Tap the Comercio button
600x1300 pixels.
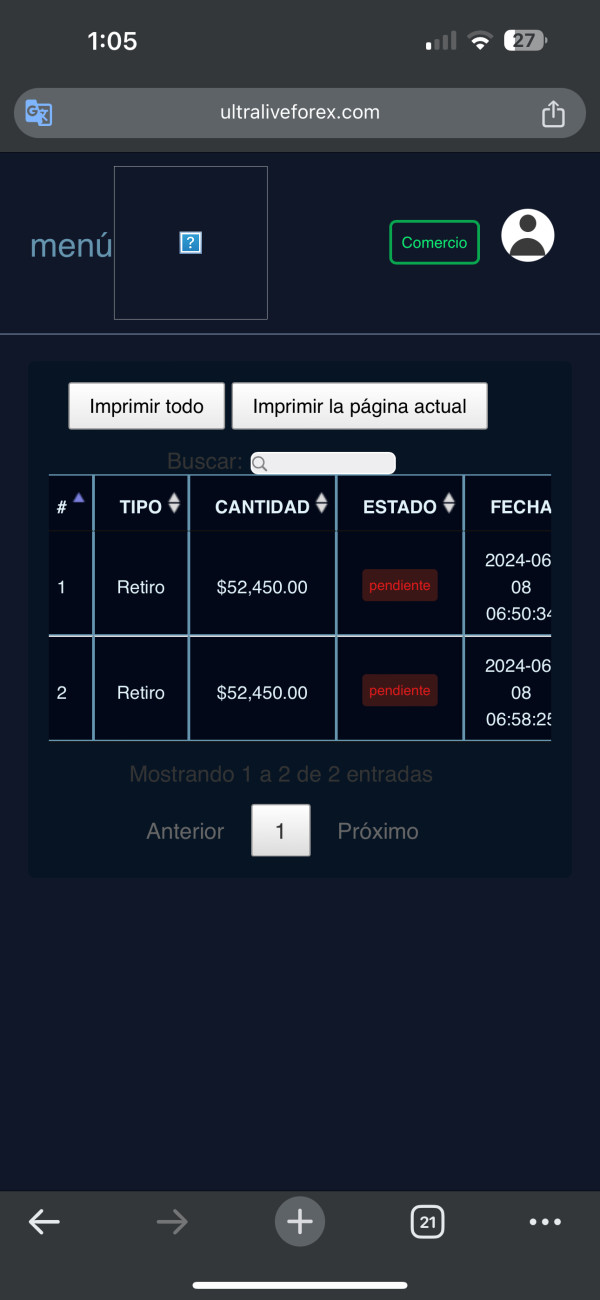pos(434,242)
